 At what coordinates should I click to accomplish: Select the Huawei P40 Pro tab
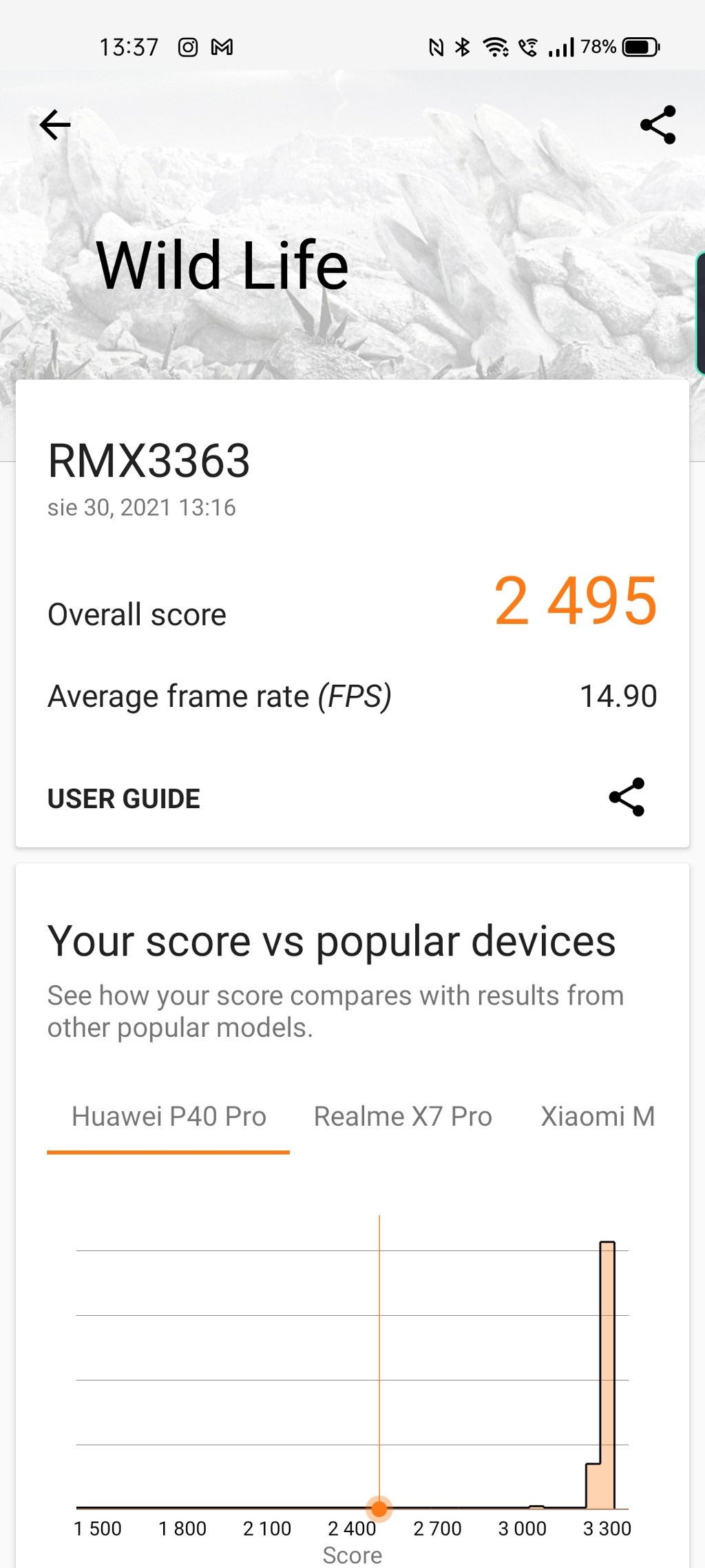[169, 1117]
